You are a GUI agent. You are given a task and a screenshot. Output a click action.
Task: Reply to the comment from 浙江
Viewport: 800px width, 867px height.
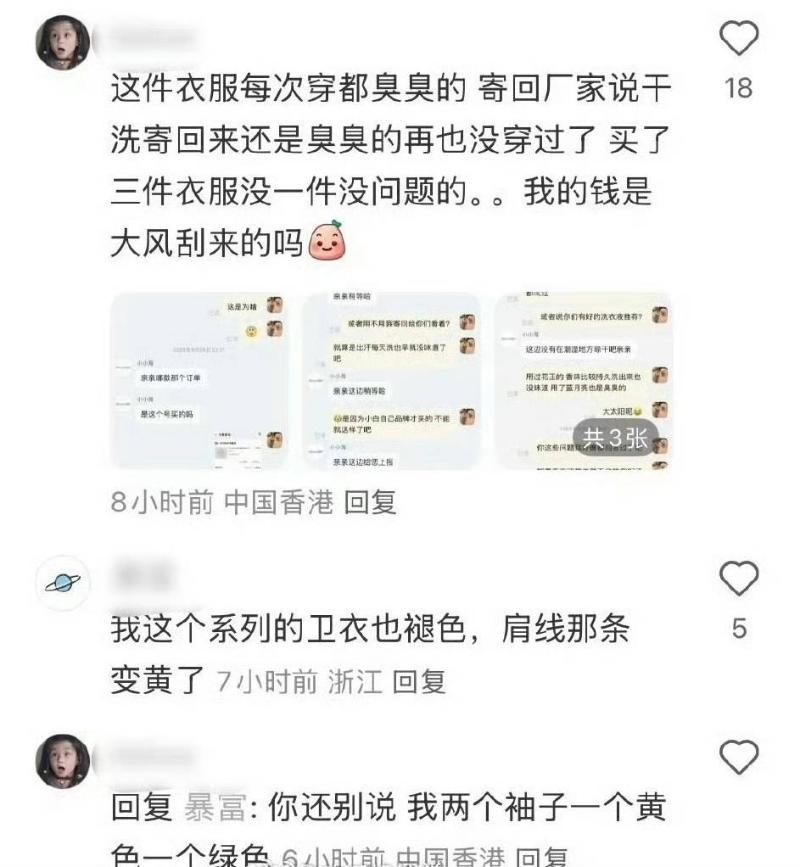[x=418, y=682]
